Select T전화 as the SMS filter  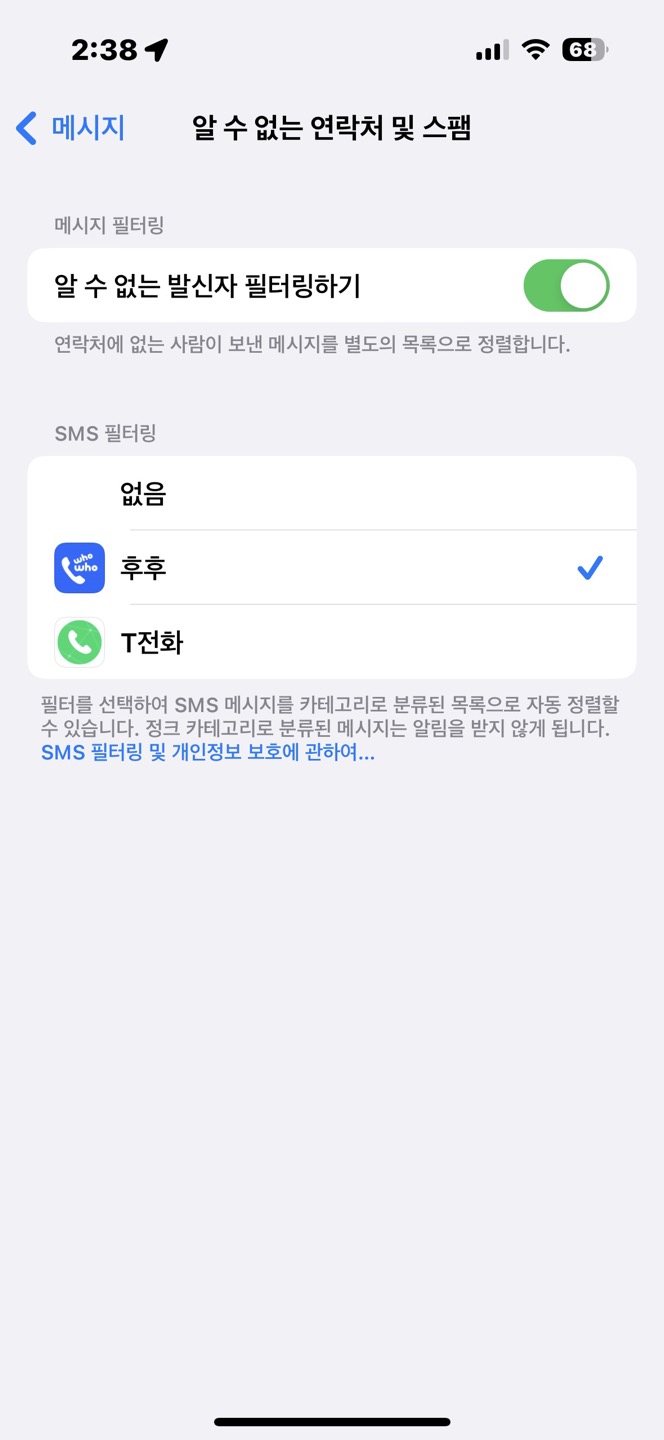pyautogui.click(x=332, y=642)
